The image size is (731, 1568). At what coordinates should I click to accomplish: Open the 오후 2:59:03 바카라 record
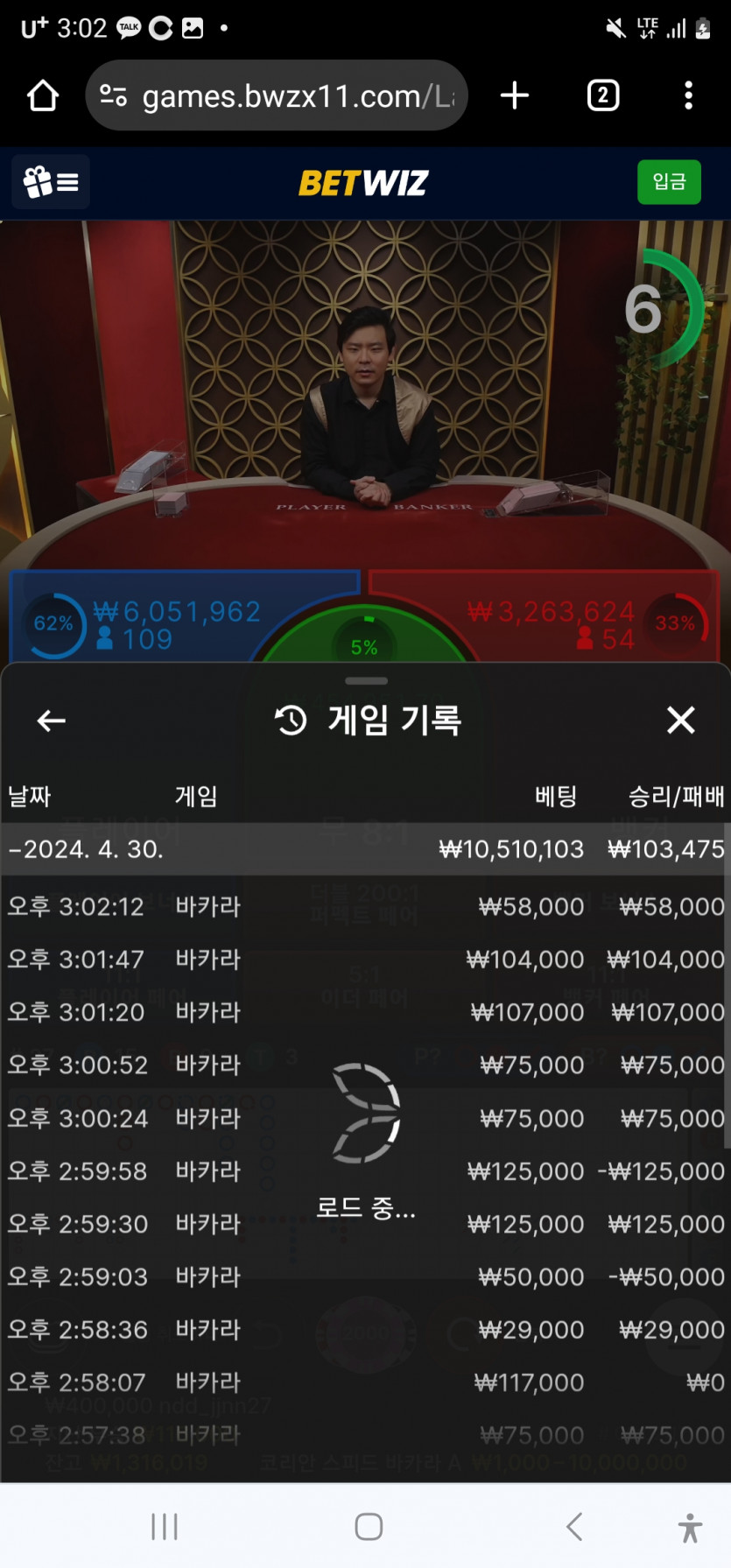364,1276
